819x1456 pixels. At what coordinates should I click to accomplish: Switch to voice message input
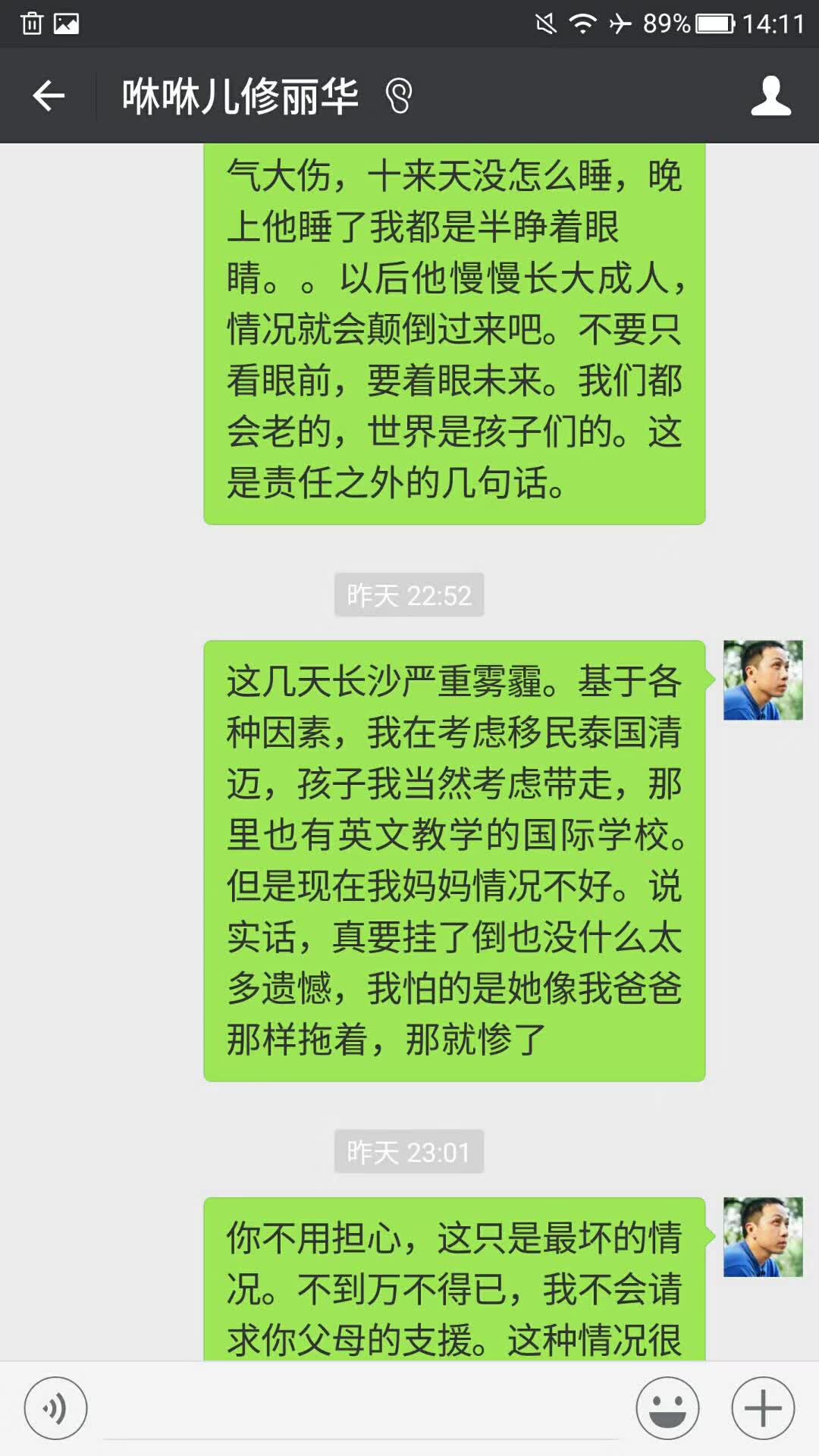(x=55, y=1408)
